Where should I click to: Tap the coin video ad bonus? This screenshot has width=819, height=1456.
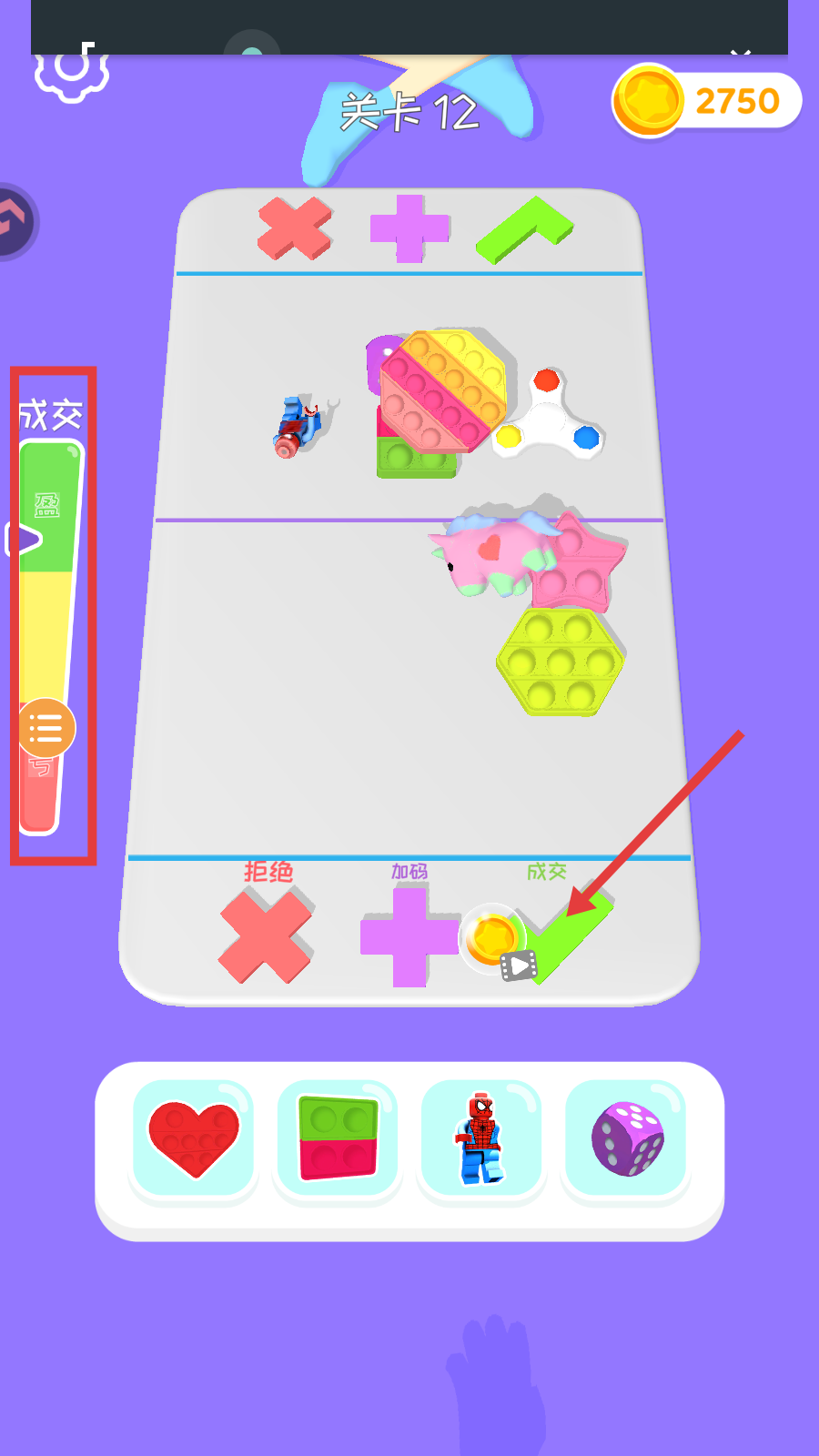tap(496, 942)
